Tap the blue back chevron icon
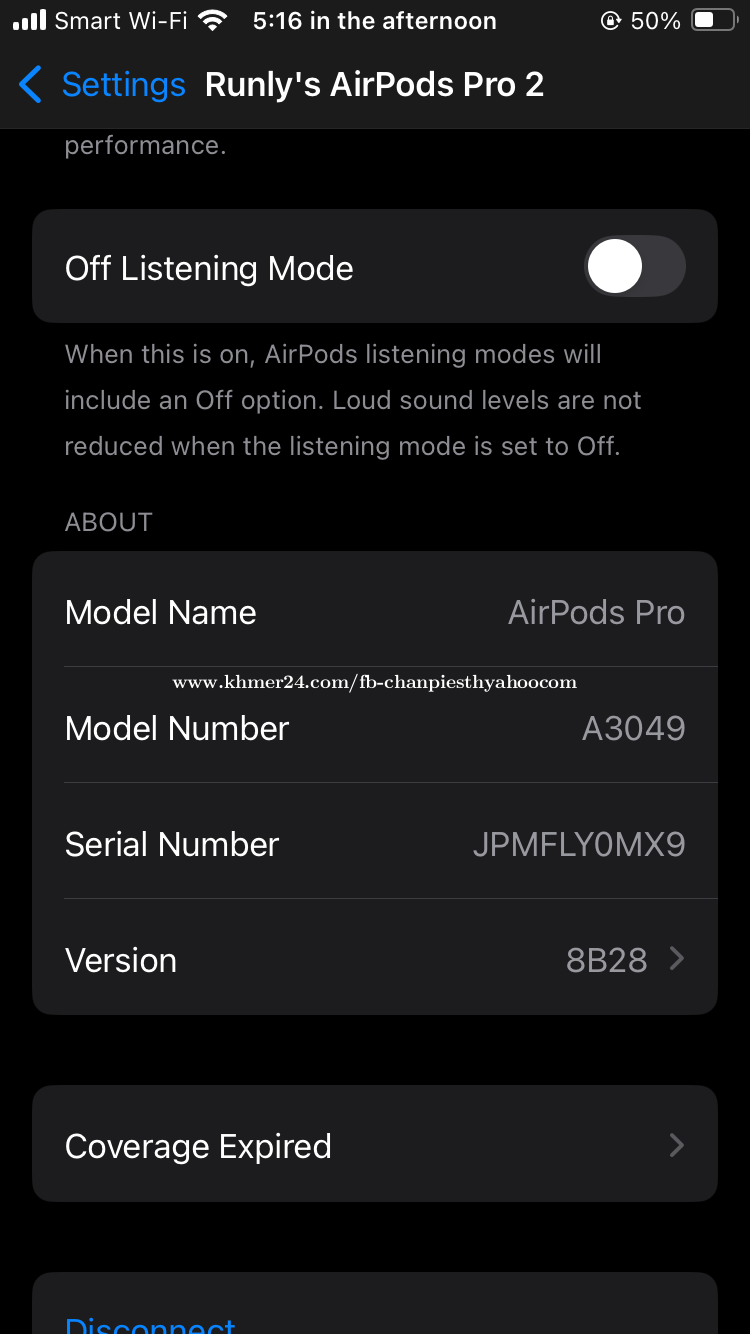 tap(30, 84)
